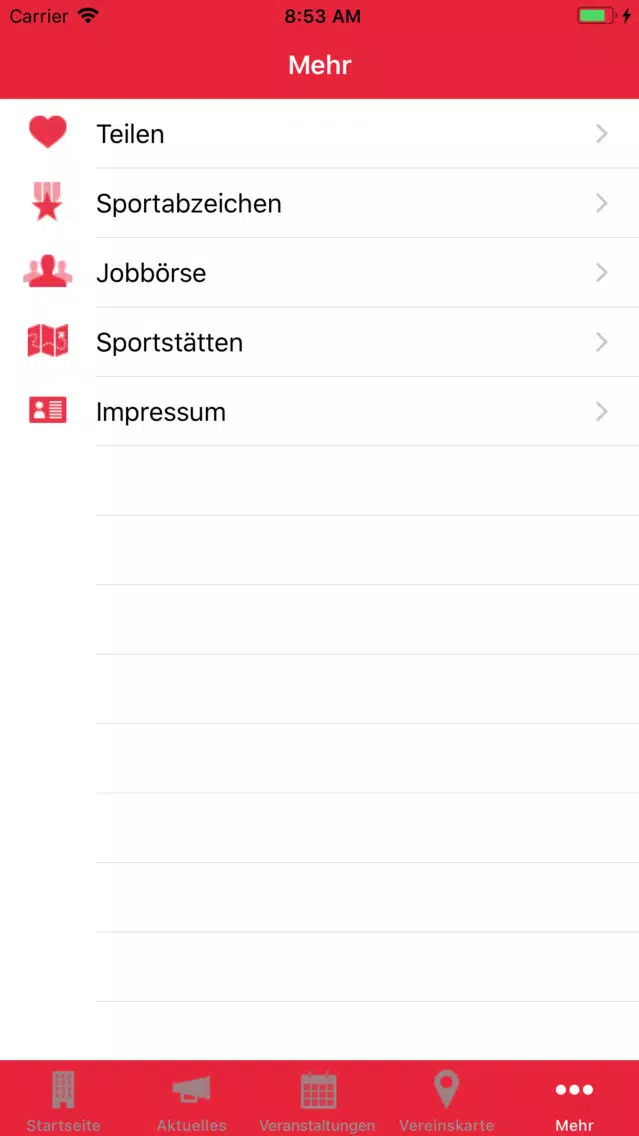Go to Sportstätten
639x1136 pixels.
[319, 343]
